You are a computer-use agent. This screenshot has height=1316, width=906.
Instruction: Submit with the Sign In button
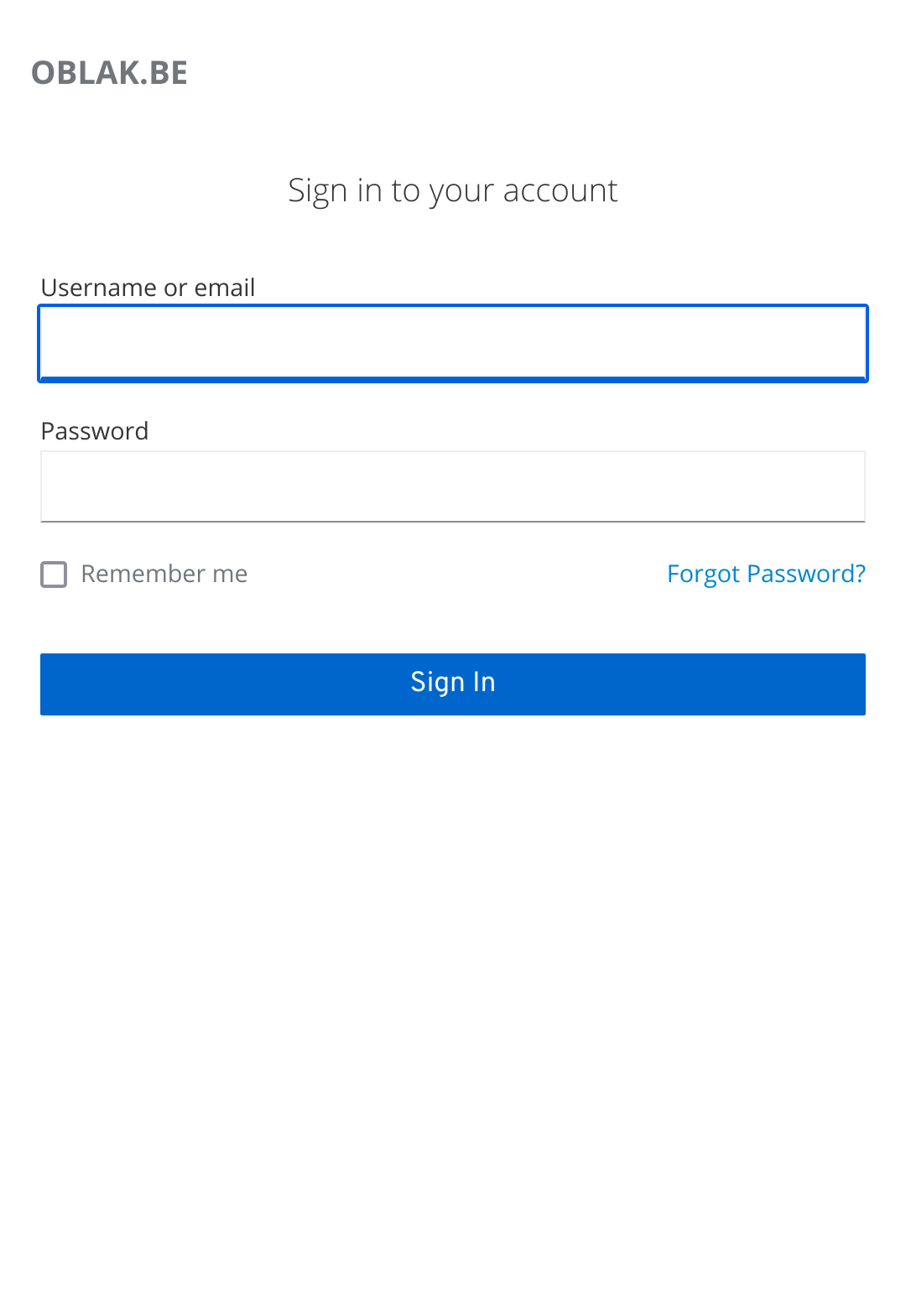453,684
